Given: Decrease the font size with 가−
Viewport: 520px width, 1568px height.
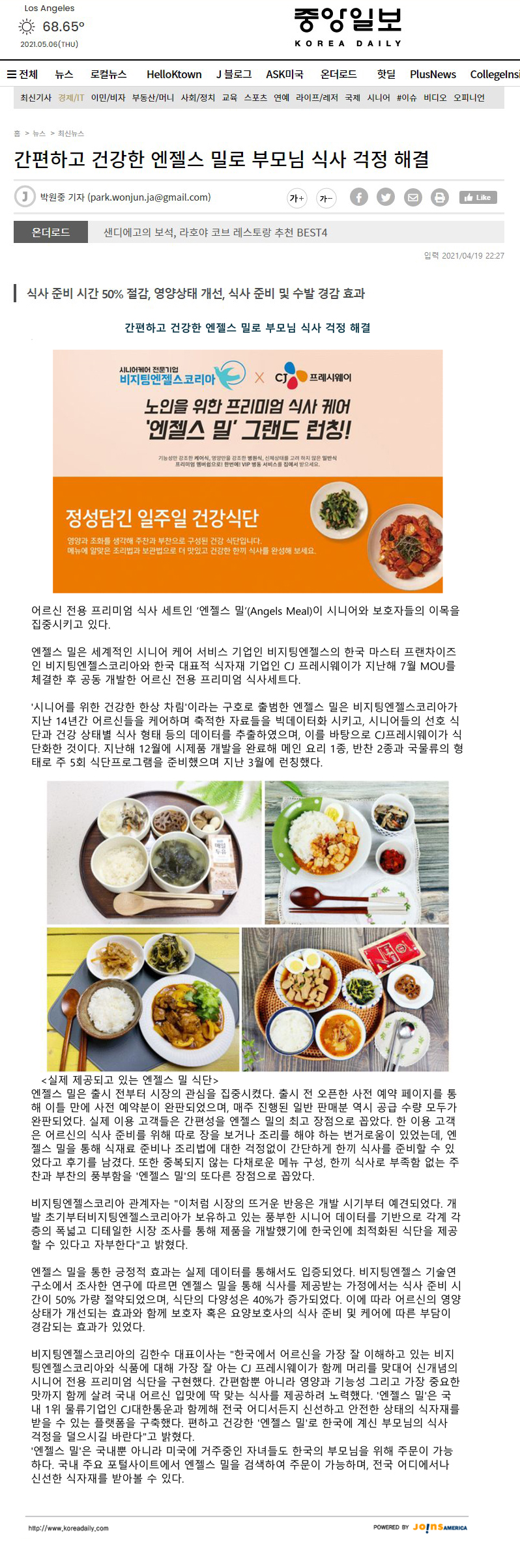Looking at the screenshot, I should (x=326, y=198).
